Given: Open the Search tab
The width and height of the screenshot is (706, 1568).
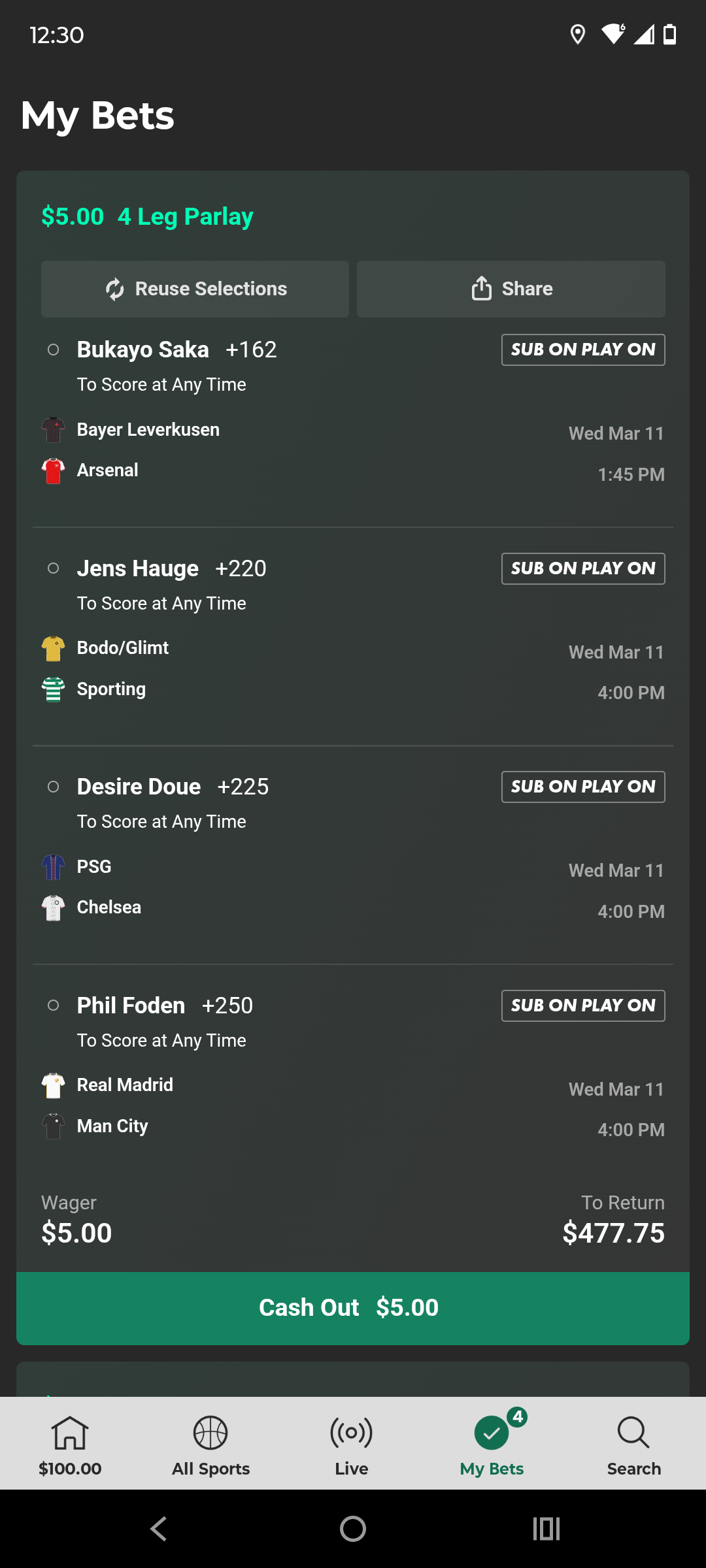Looking at the screenshot, I should coord(633,1444).
